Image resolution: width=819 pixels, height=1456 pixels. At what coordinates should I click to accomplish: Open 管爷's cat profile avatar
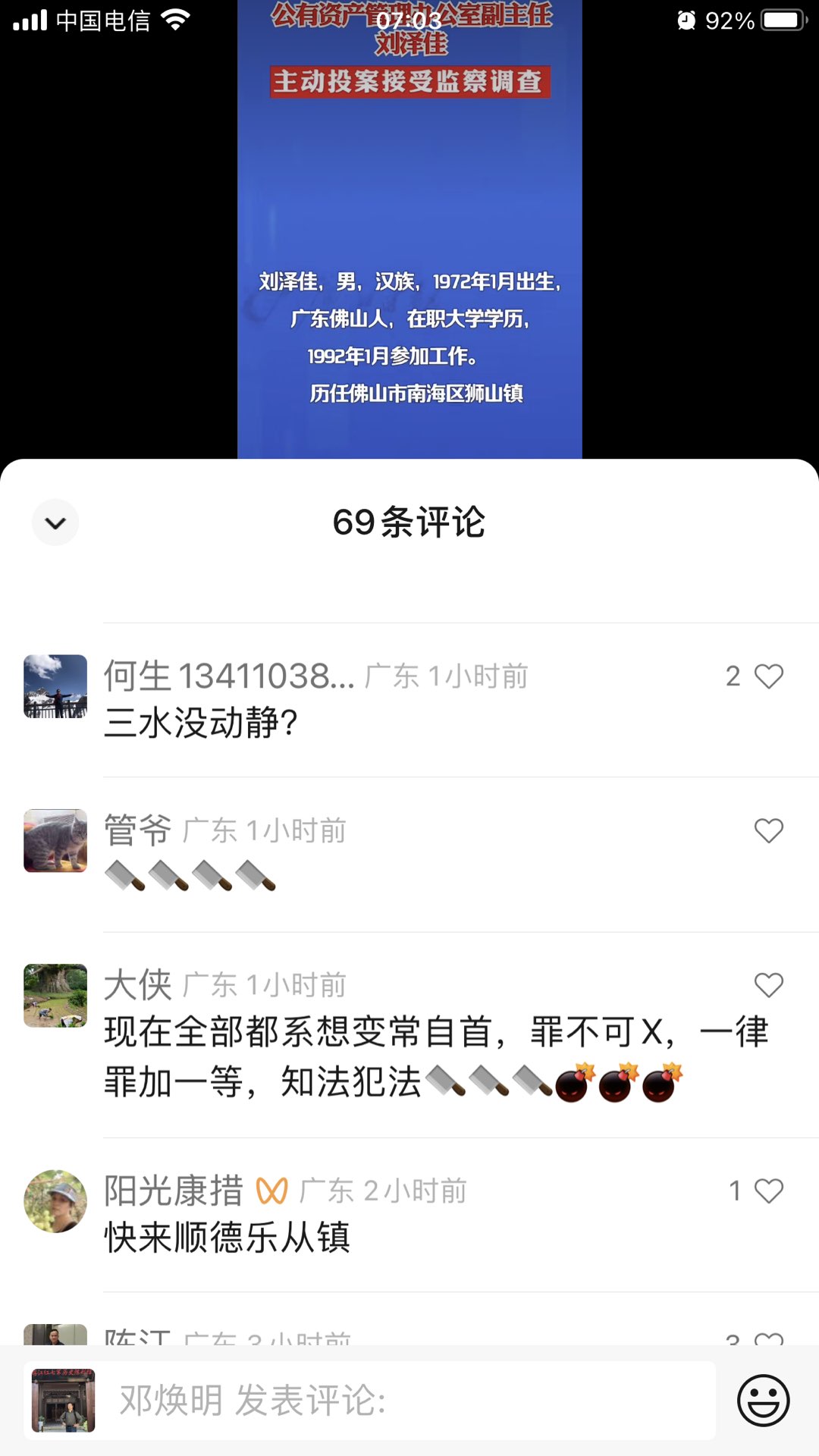pos(55,840)
